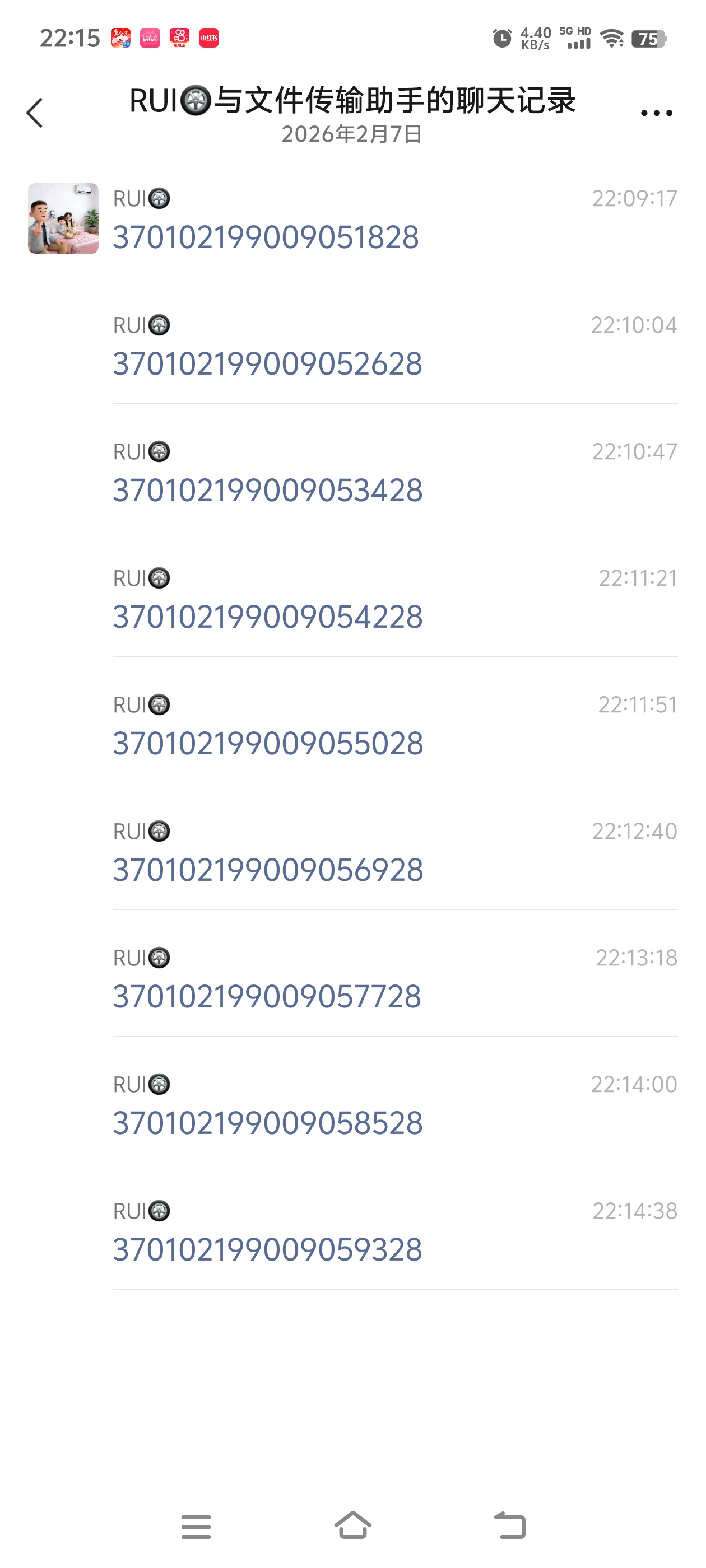
Task: Go back from the chat record
Action: pyautogui.click(x=35, y=113)
